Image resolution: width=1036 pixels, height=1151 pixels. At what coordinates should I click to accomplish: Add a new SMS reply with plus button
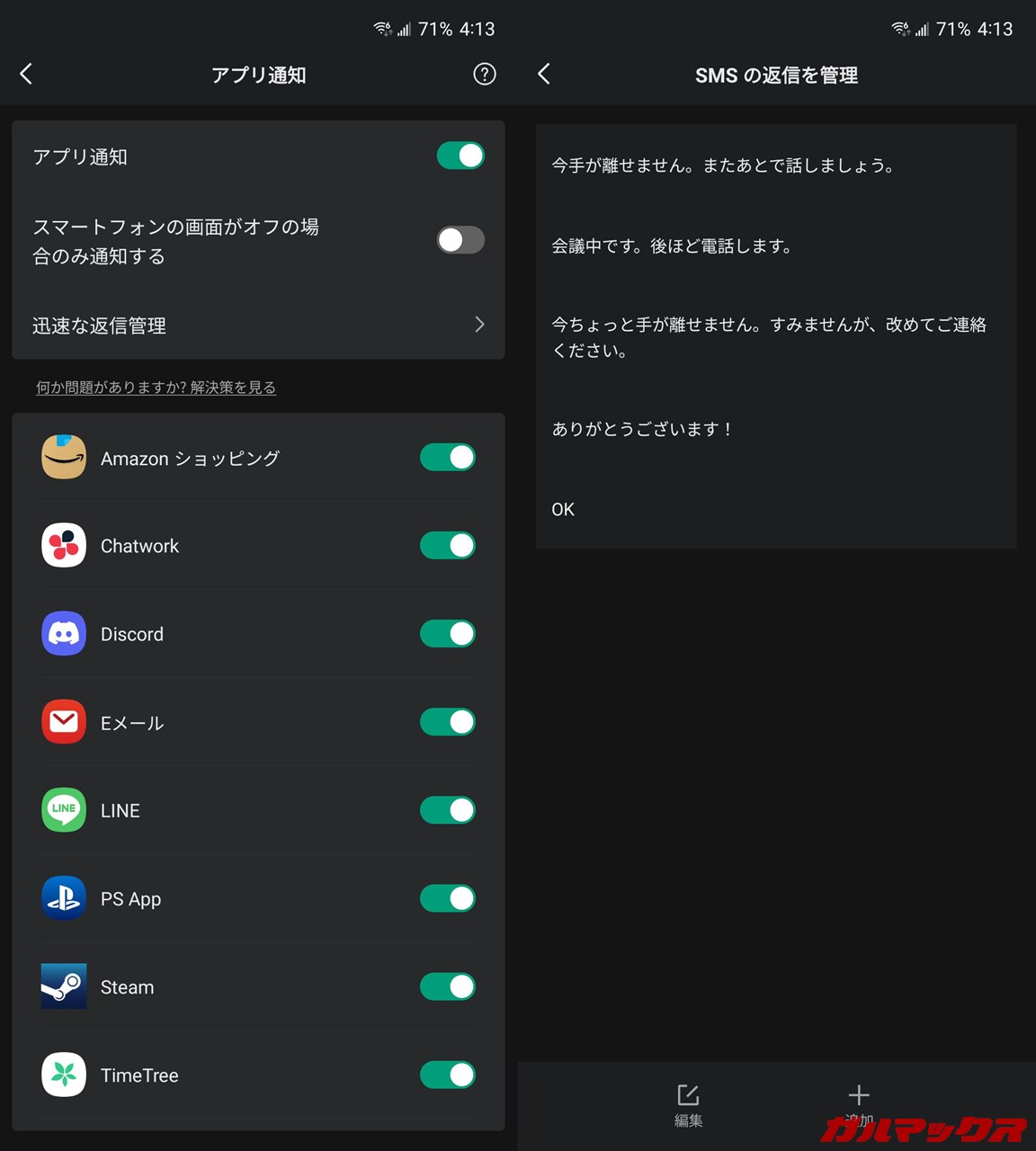coord(859,1099)
